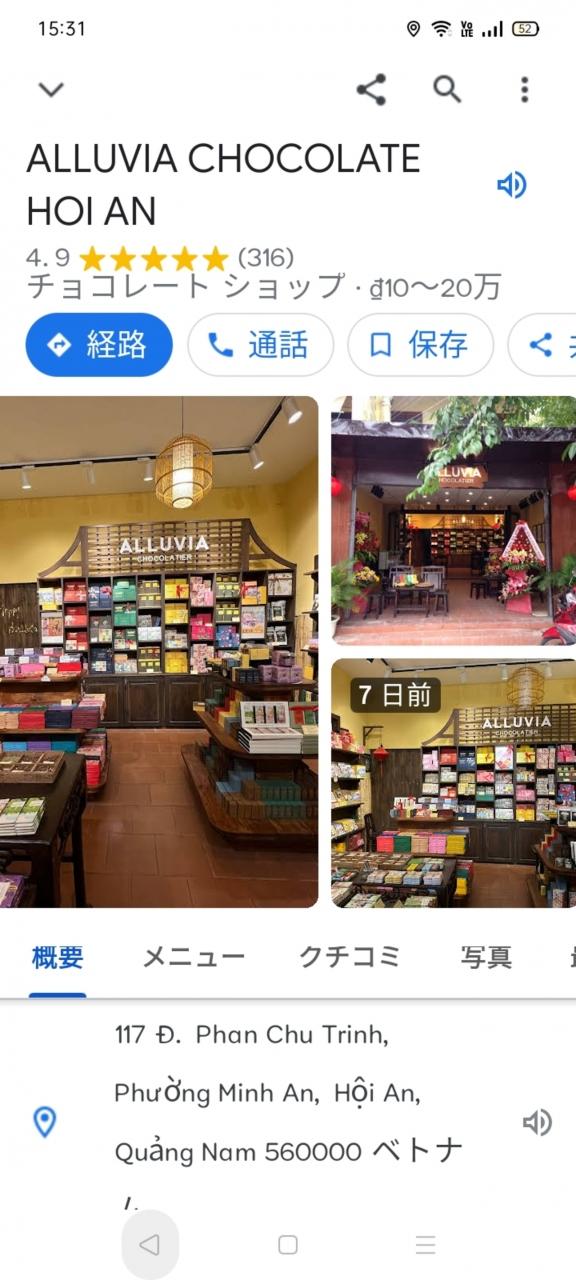Image resolution: width=576 pixels, height=1280 pixels.
Task: Listen to the address with the speaker icon
Action: [x=537, y=1122]
